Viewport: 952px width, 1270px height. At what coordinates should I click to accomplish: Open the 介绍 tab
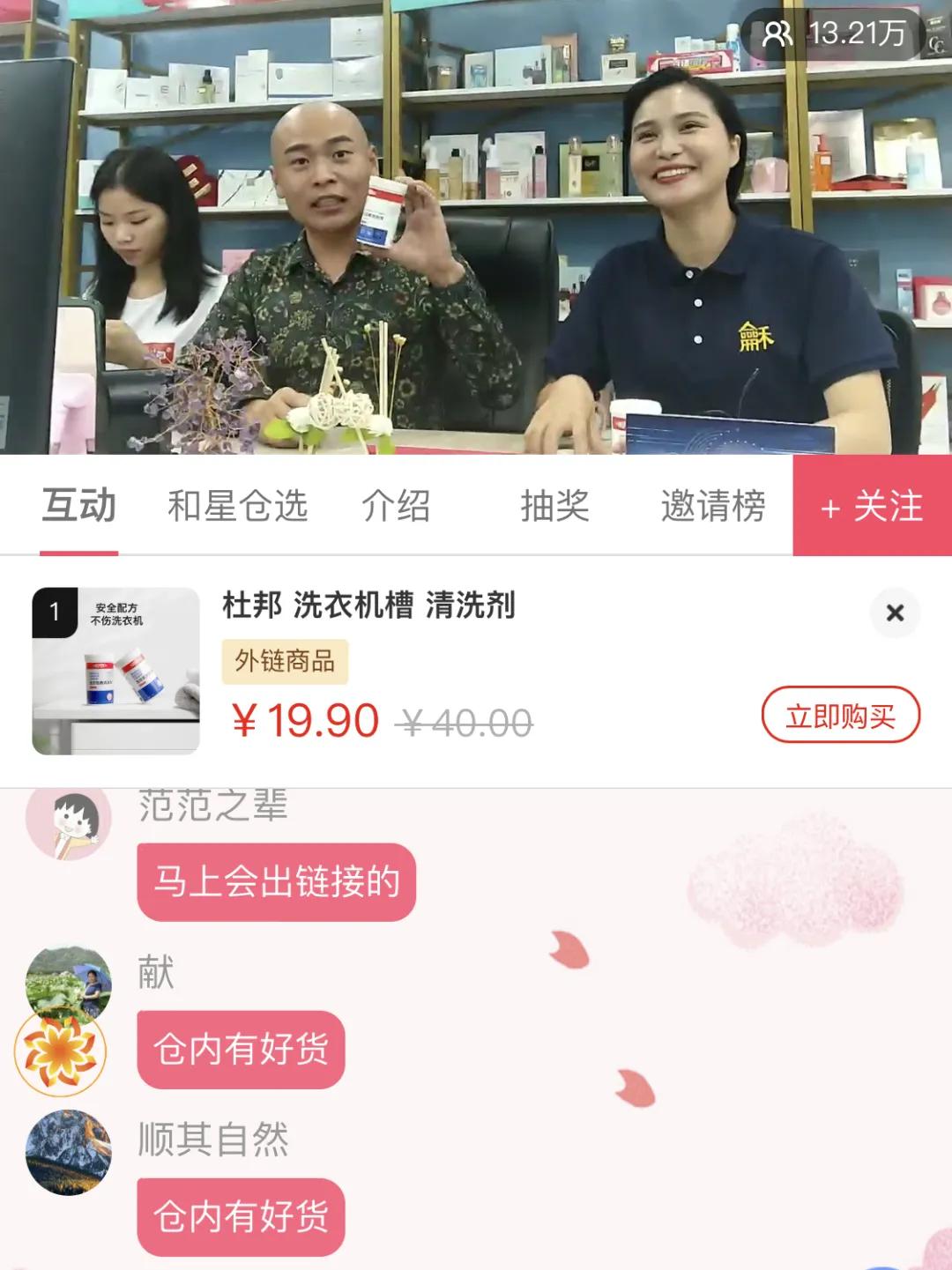point(397,506)
